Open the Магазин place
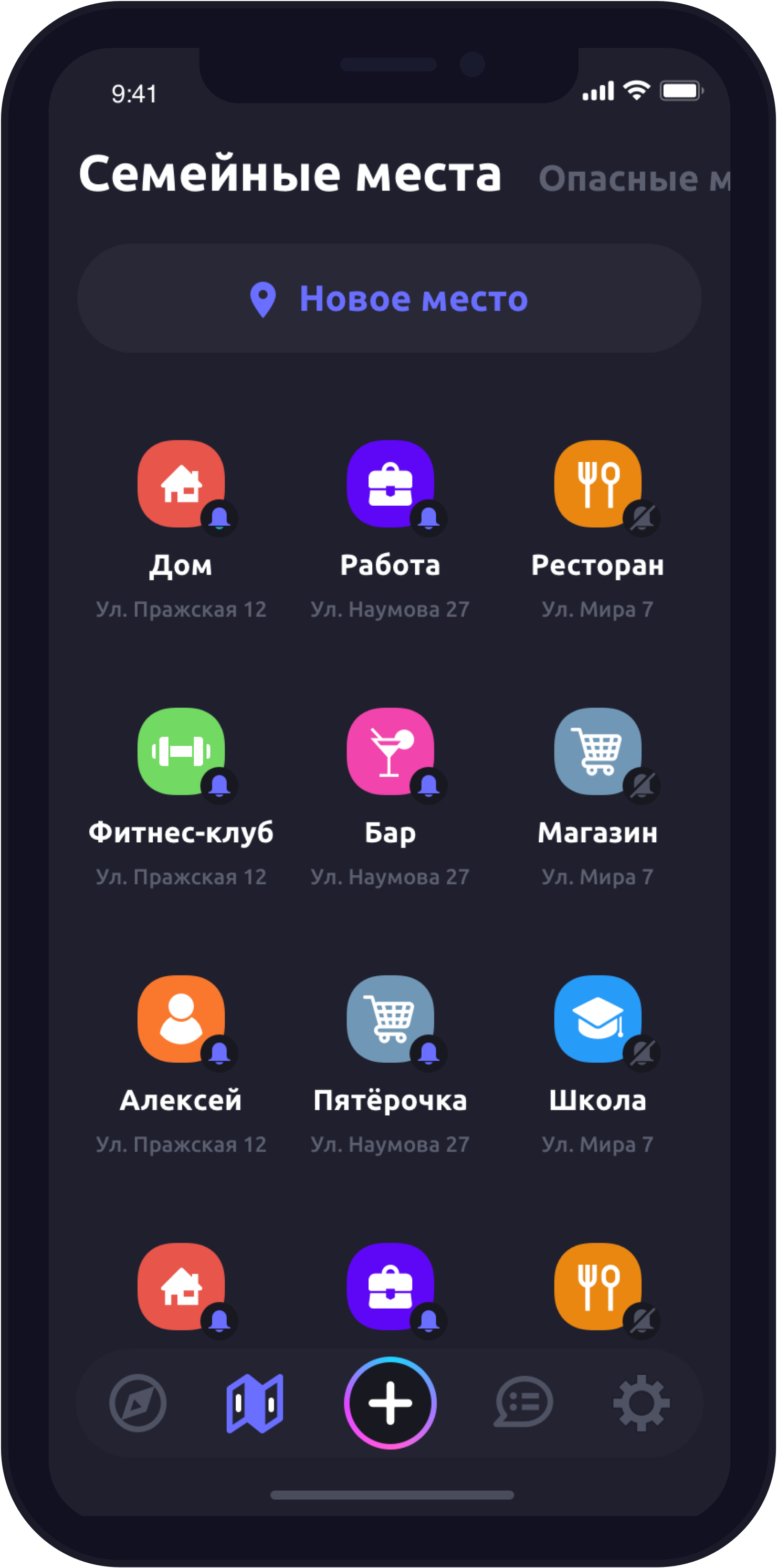 point(597,752)
